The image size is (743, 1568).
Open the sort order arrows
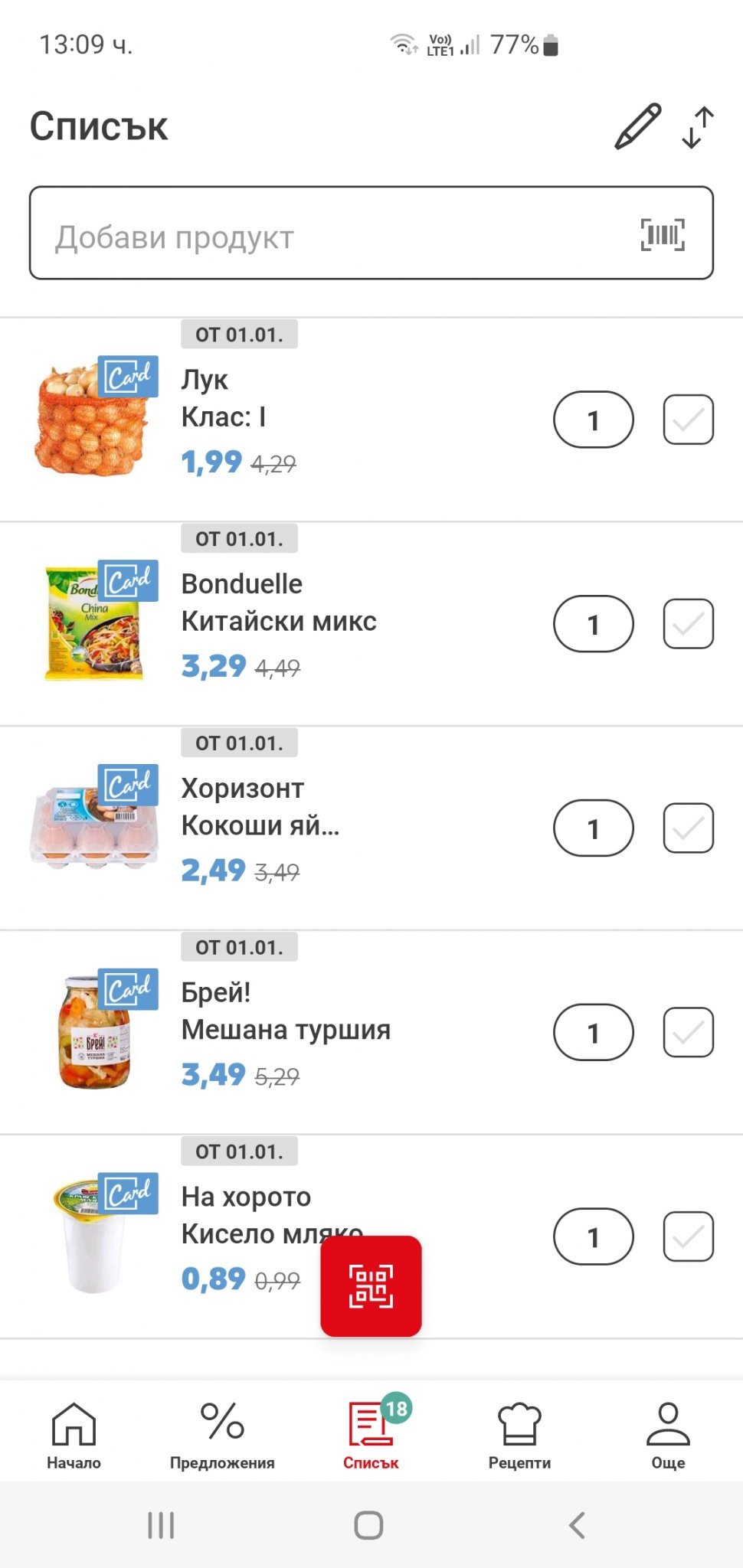(x=697, y=127)
